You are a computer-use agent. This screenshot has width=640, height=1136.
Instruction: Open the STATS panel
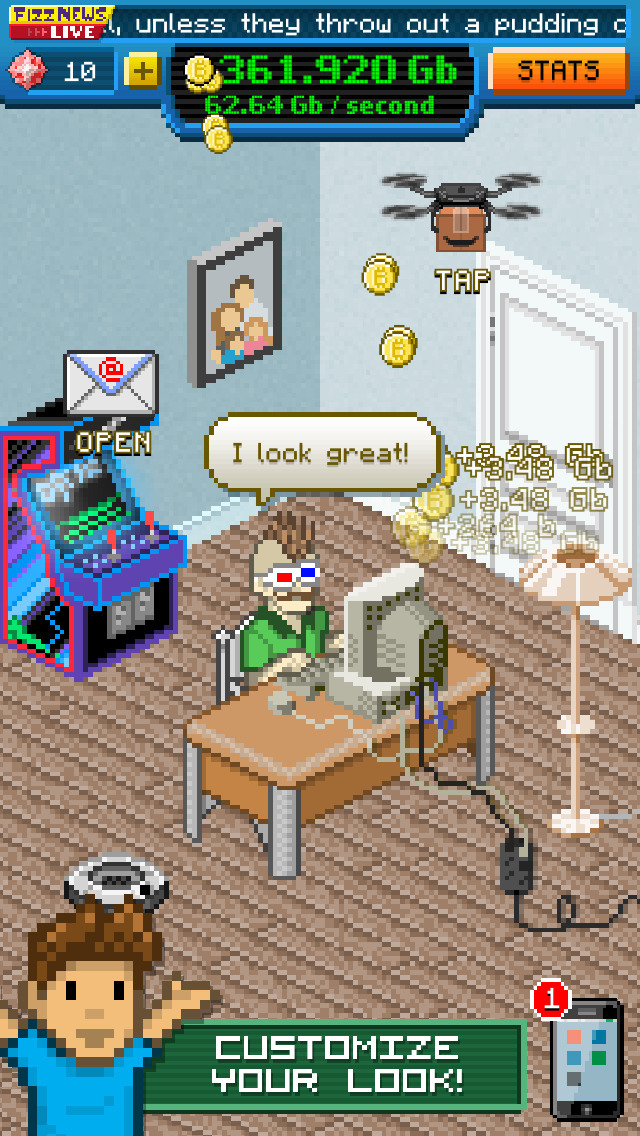558,71
